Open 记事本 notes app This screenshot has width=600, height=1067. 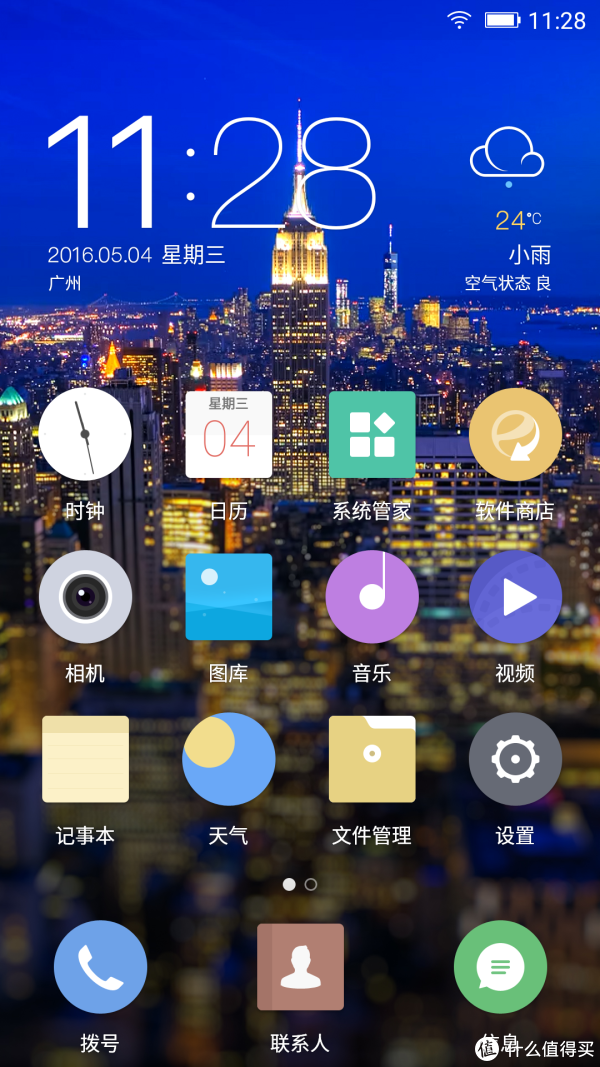pos(85,759)
